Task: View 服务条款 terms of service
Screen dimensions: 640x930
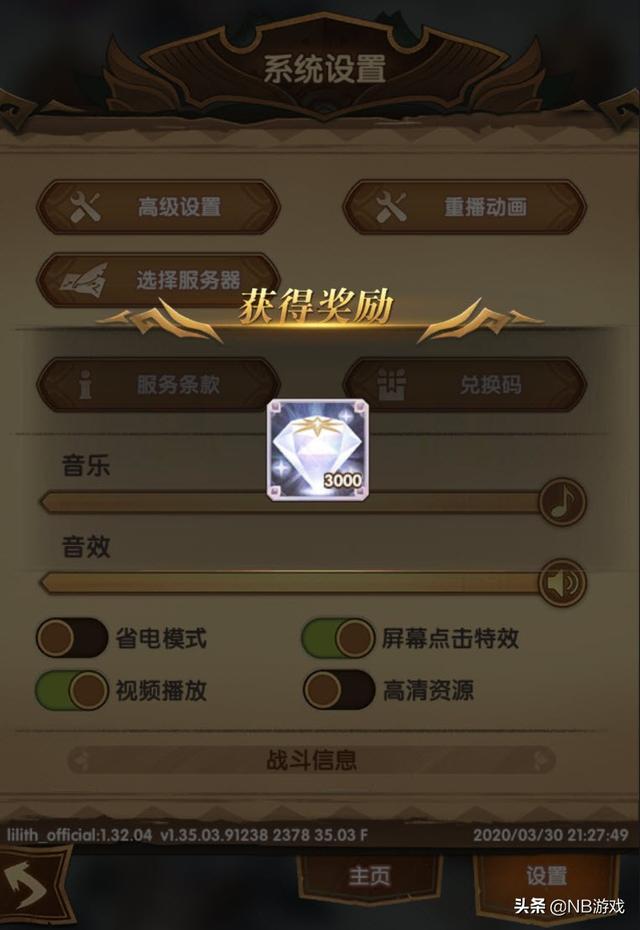Action: [158, 384]
